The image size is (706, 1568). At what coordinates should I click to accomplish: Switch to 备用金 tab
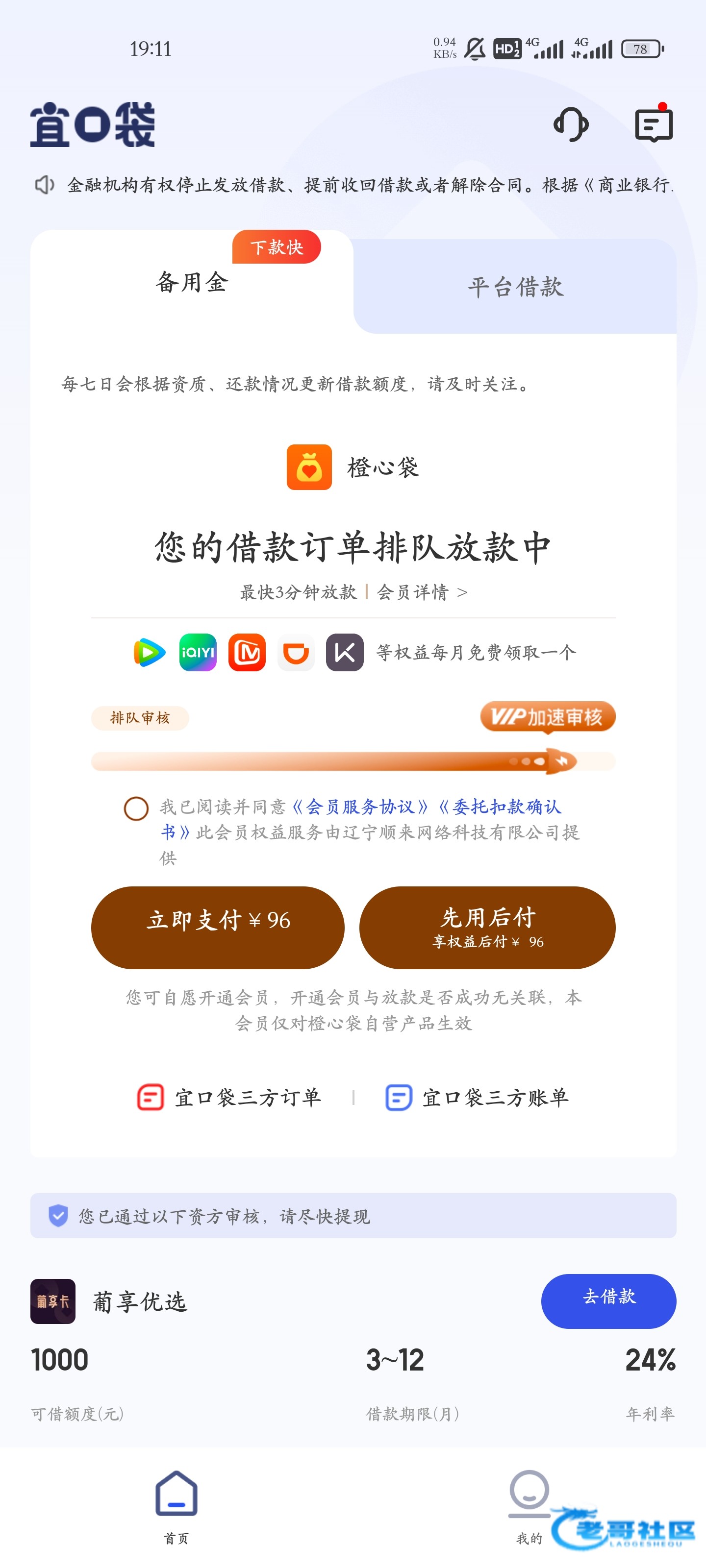coord(191,282)
